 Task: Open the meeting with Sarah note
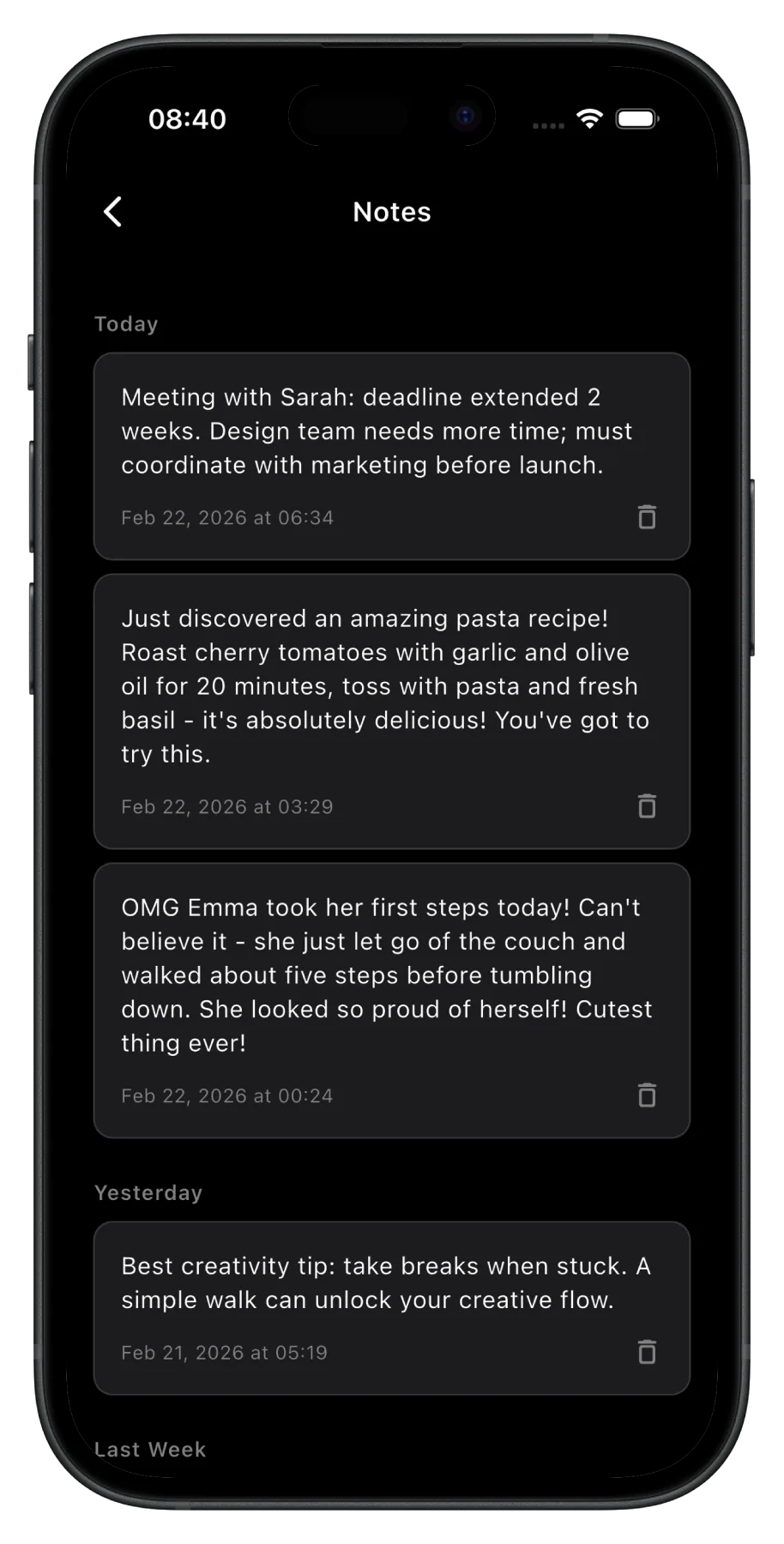click(x=377, y=431)
